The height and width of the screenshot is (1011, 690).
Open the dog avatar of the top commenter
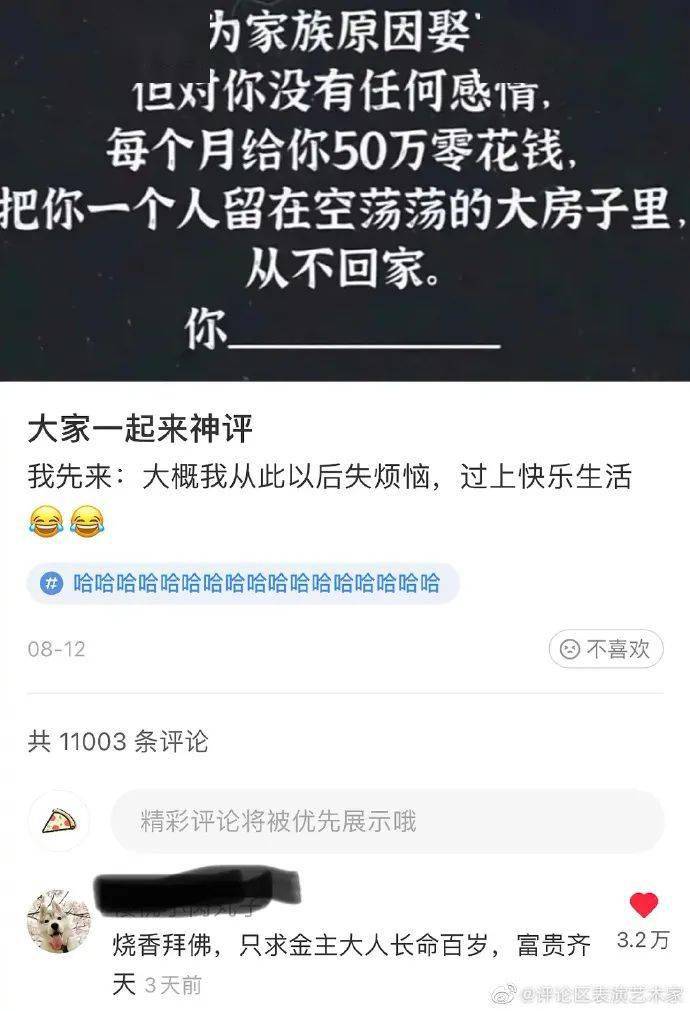click(58, 922)
